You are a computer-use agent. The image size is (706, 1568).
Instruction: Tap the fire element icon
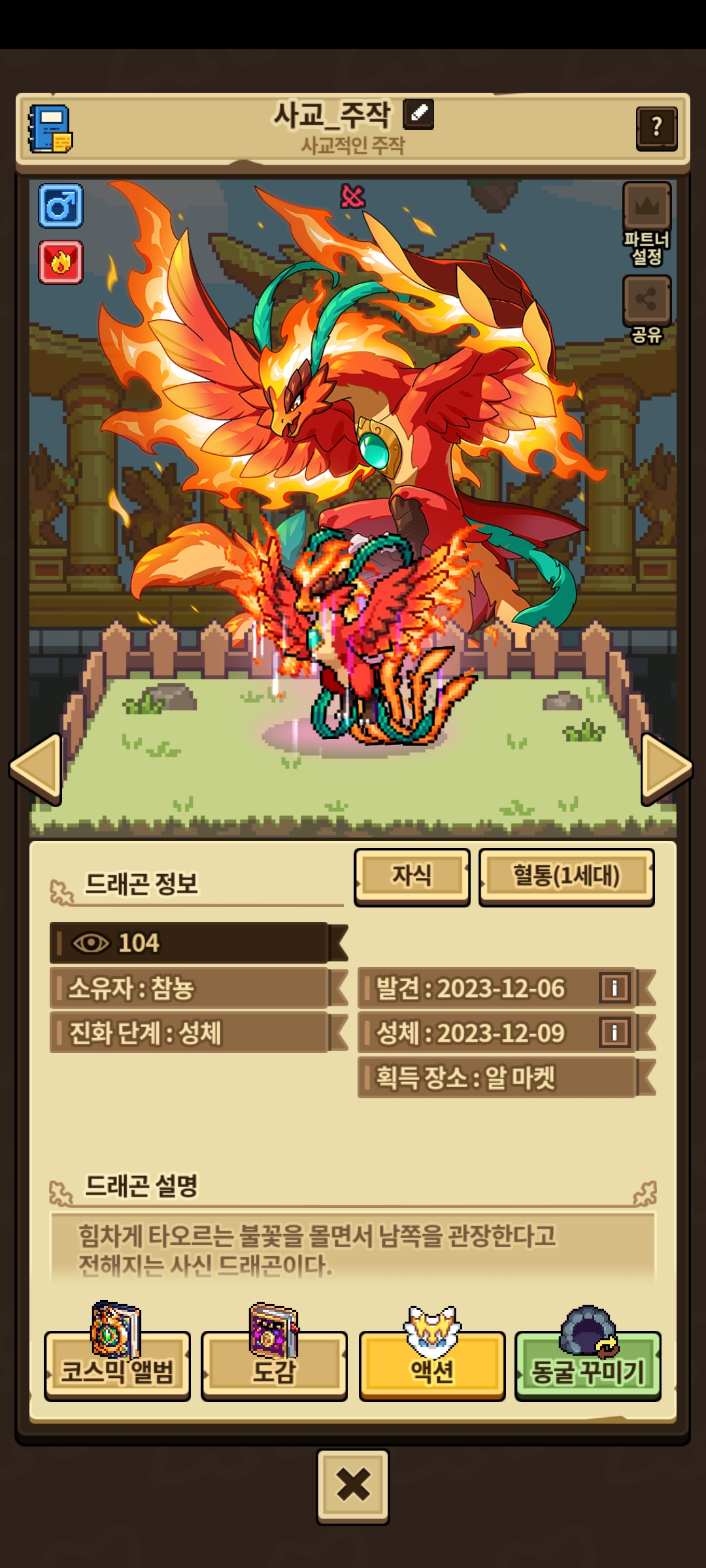coord(61,262)
